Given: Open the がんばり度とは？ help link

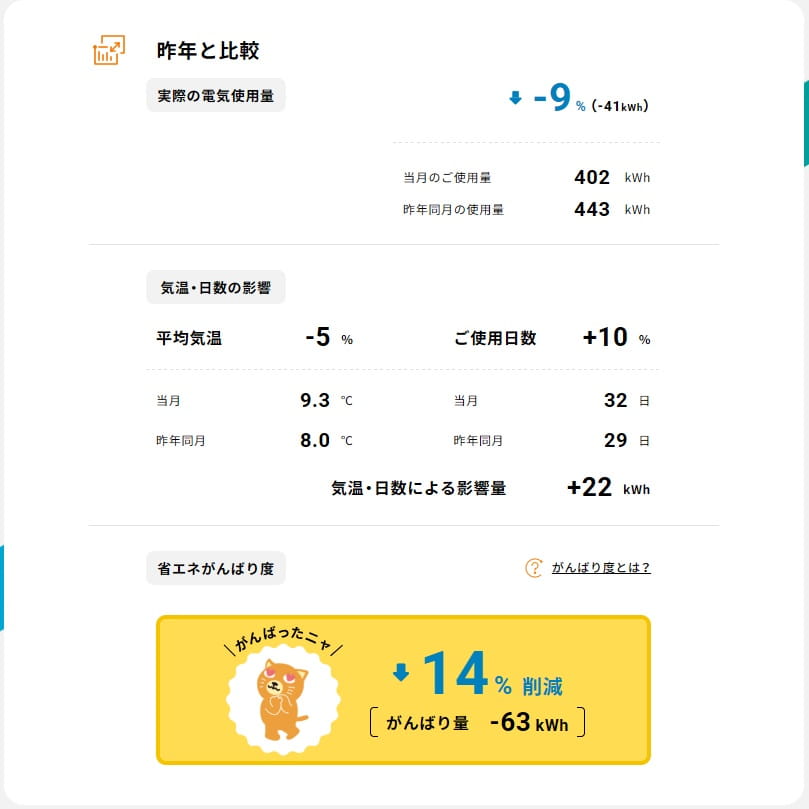Looking at the screenshot, I should (x=600, y=568).
